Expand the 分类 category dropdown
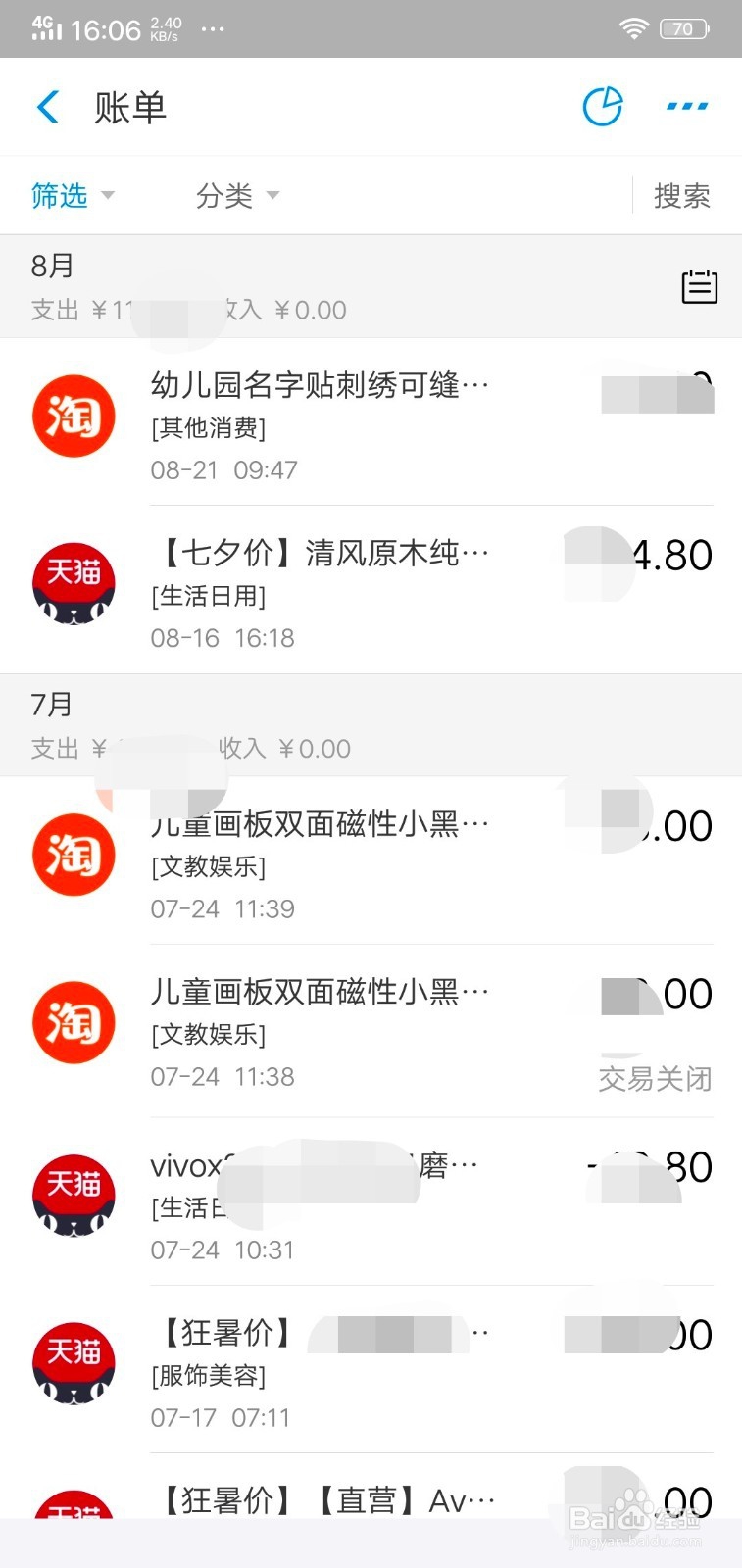Image resolution: width=742 pixels, height=1568 pixels. [x=237, y=195]
